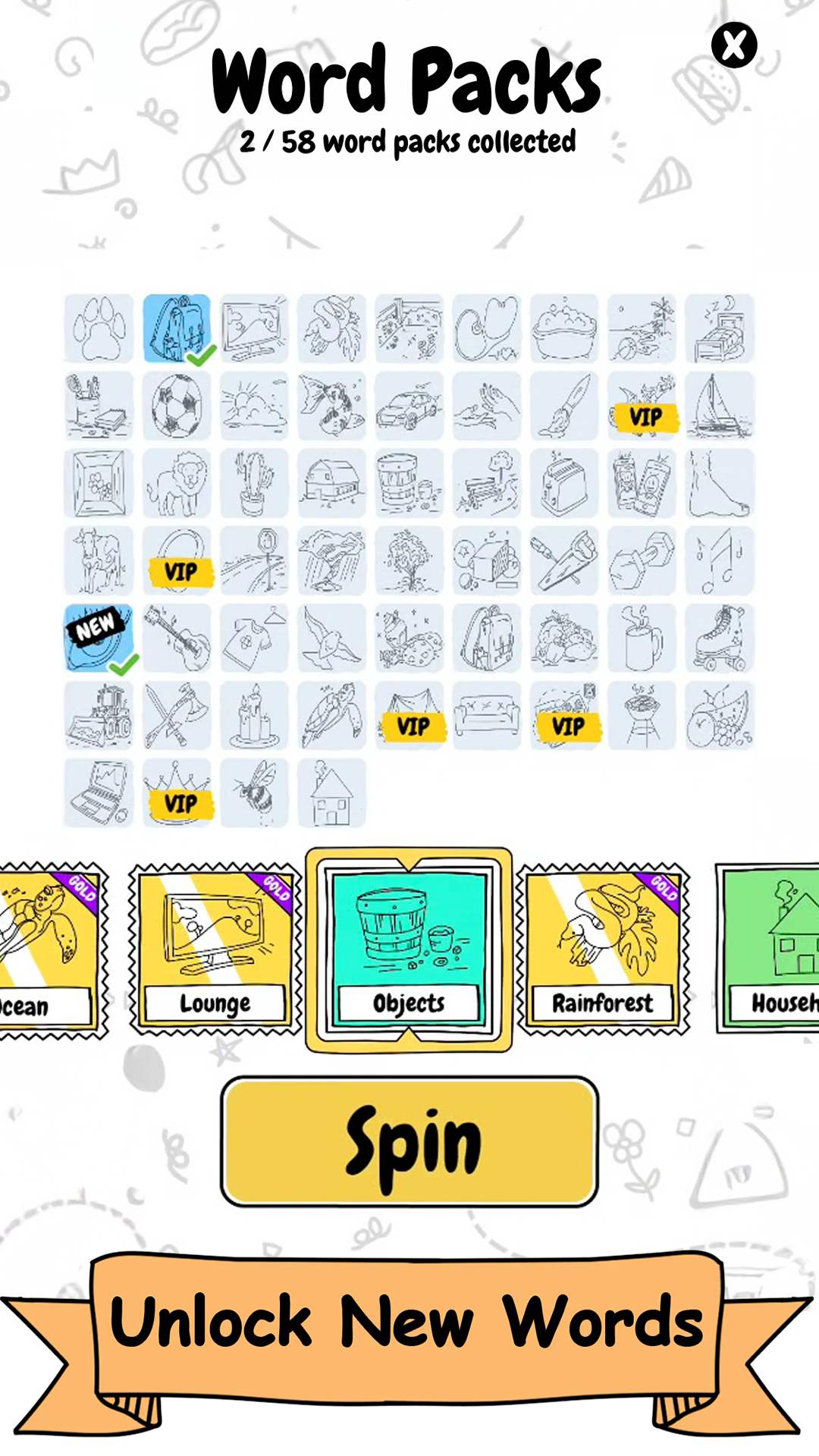Open the roller skate word pack
Screen dimensions: 819x1456
coord(719,638)
